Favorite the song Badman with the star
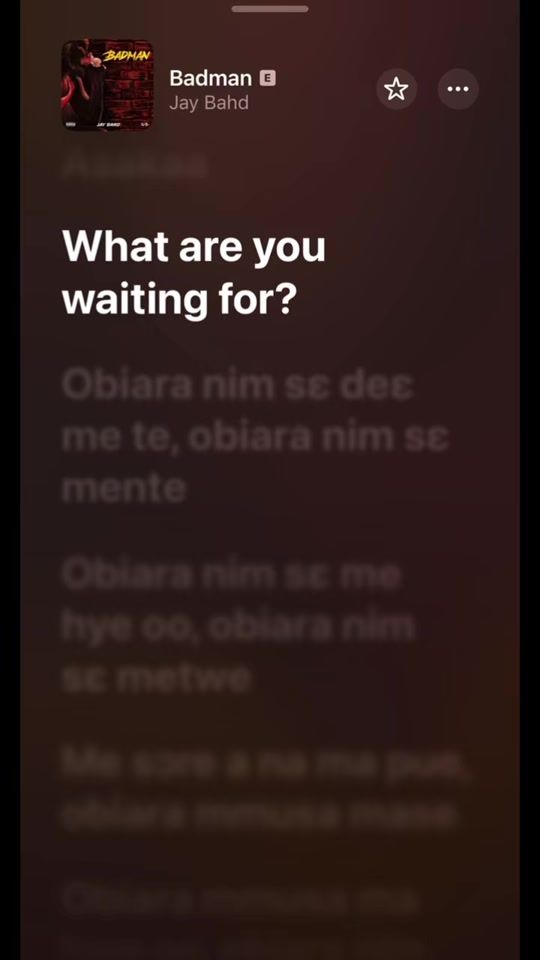The width and height of the screenshot is (540, 960). pos(396,89)
